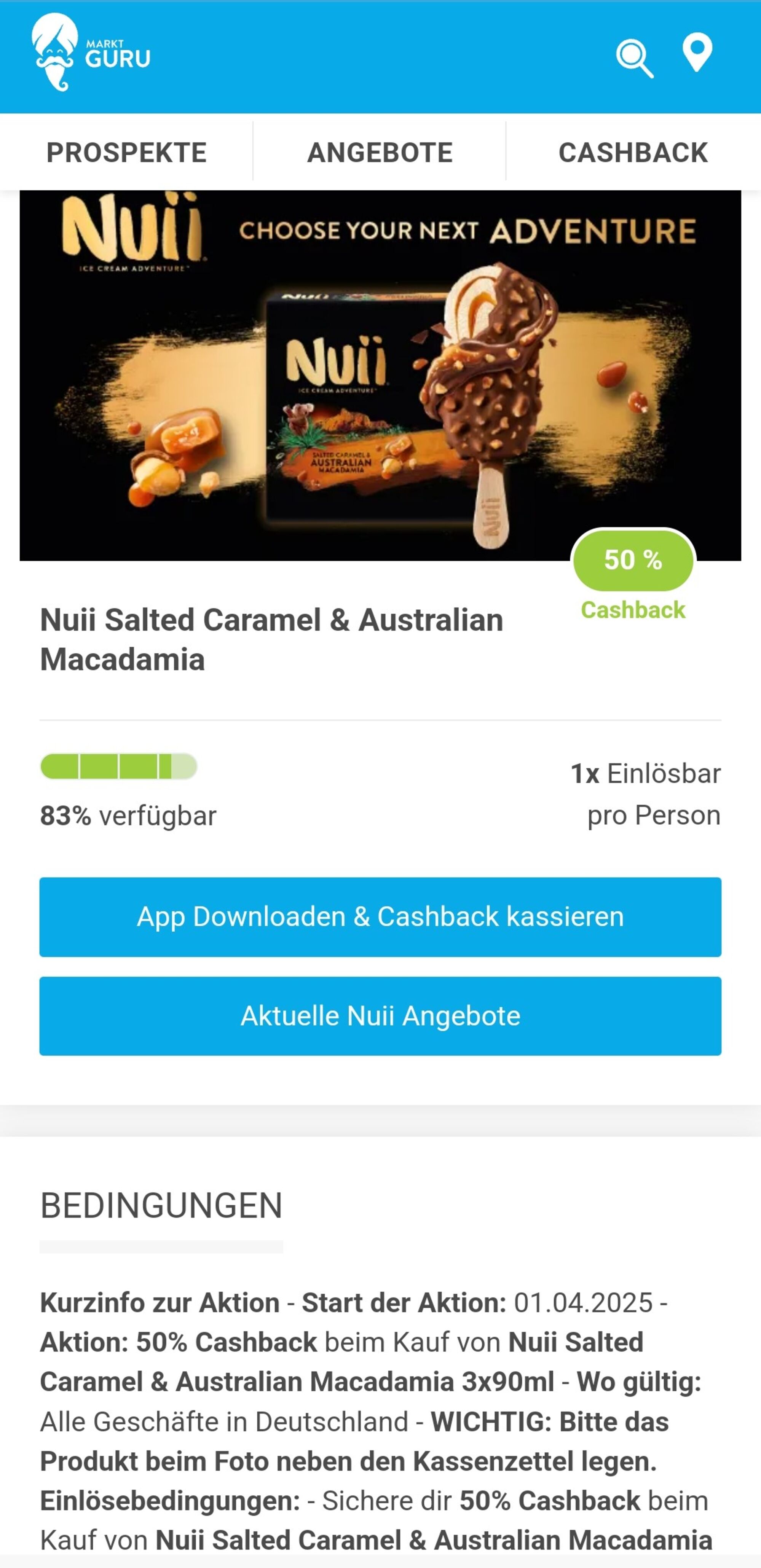
Task: Switch to the Cashback tab
Action: [633, 152]
